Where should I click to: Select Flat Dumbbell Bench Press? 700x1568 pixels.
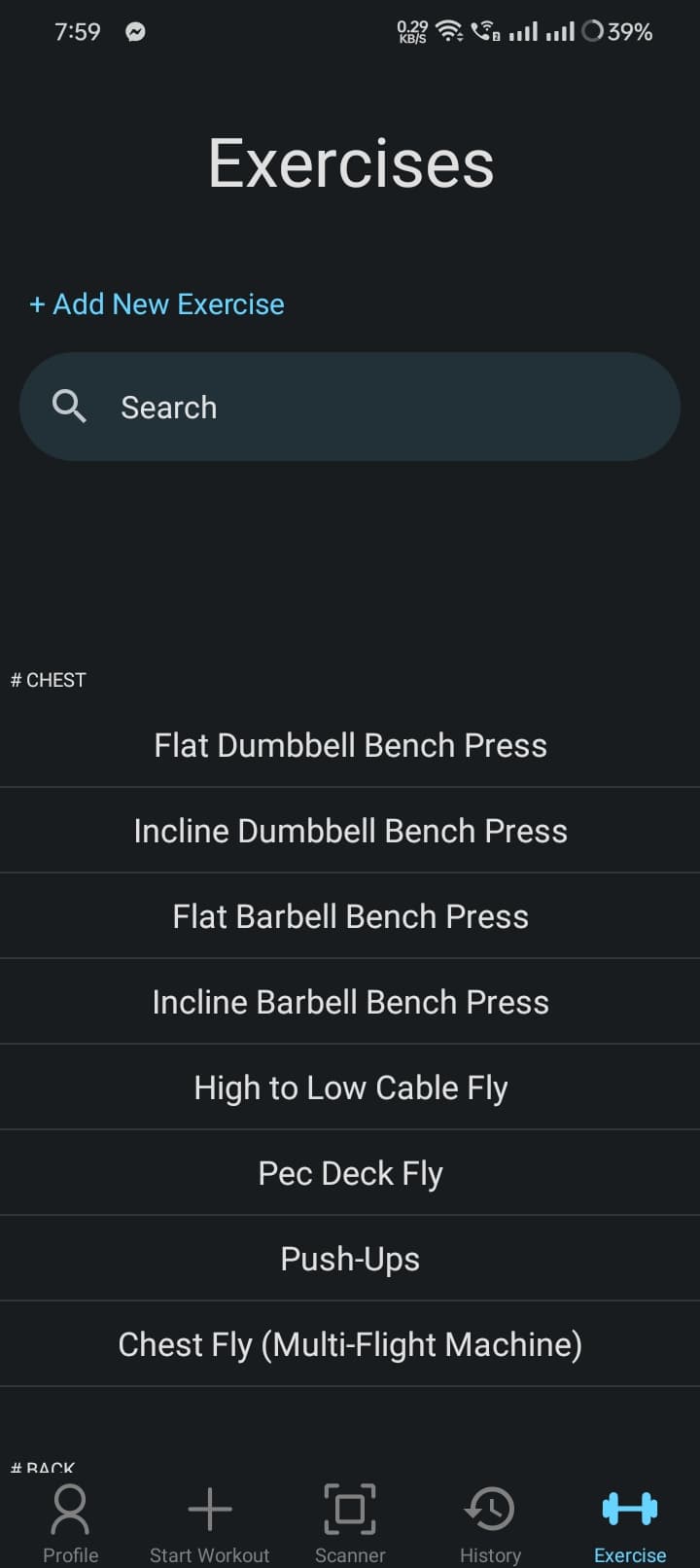(350, 745)
